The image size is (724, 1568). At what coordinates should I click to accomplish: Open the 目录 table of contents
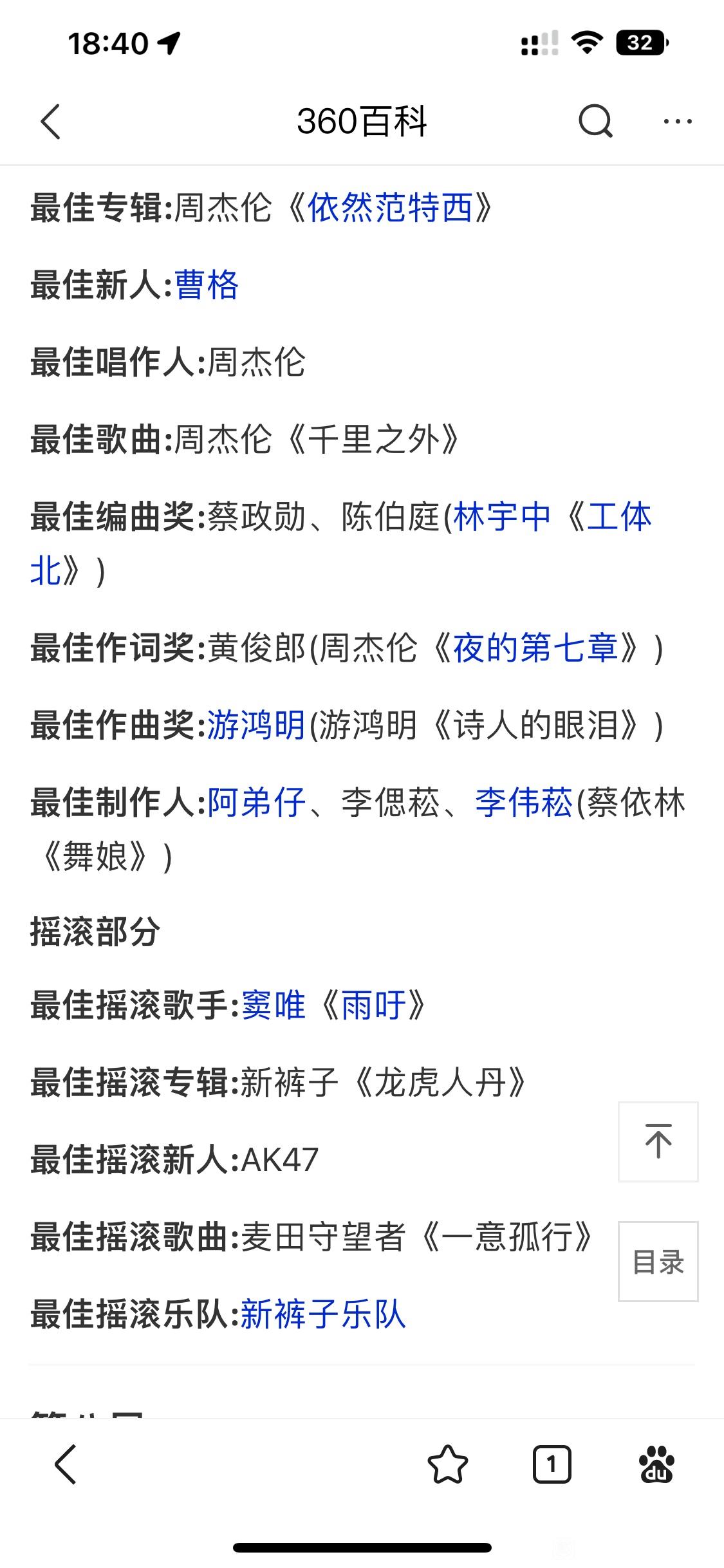point(658,1262)
